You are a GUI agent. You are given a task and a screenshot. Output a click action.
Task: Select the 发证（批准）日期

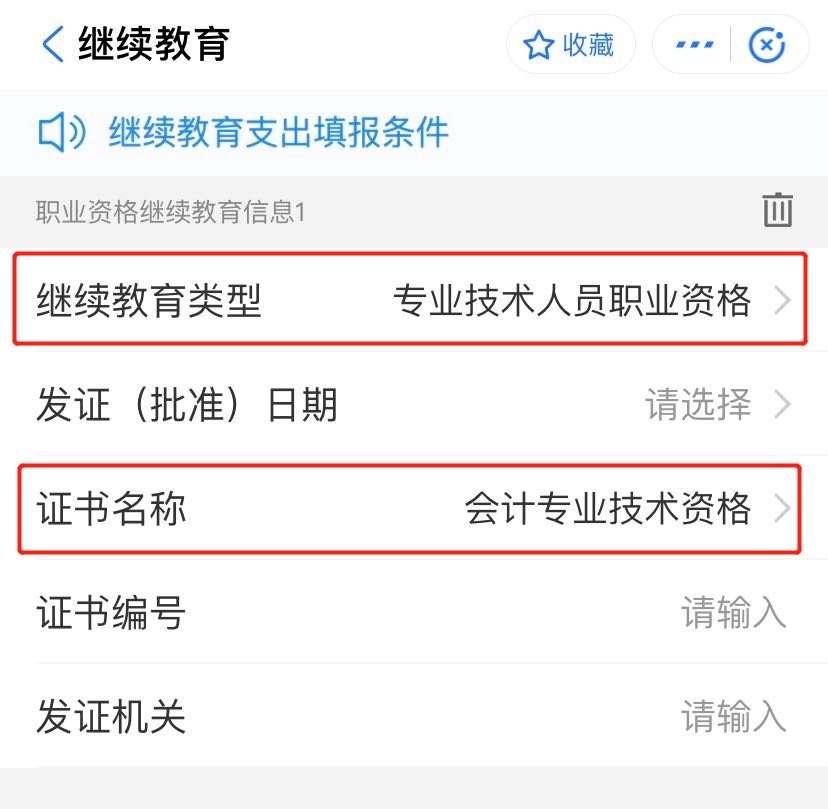click(x=698, y=405)
